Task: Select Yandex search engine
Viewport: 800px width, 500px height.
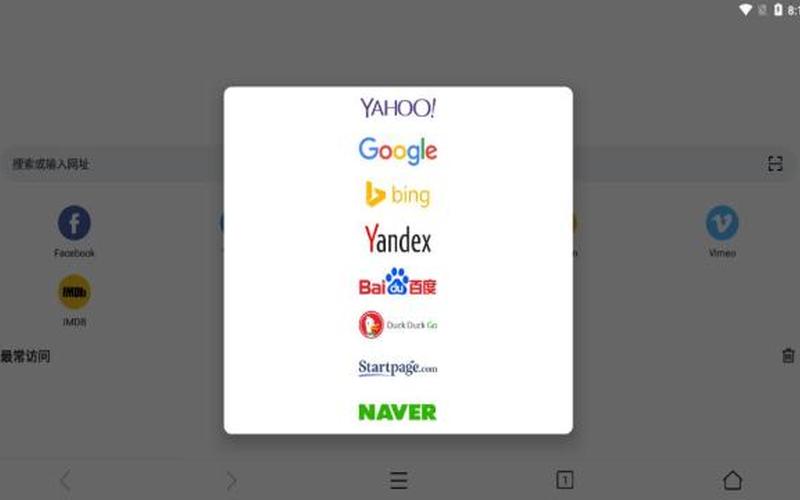Action: (x=398, y=239)
